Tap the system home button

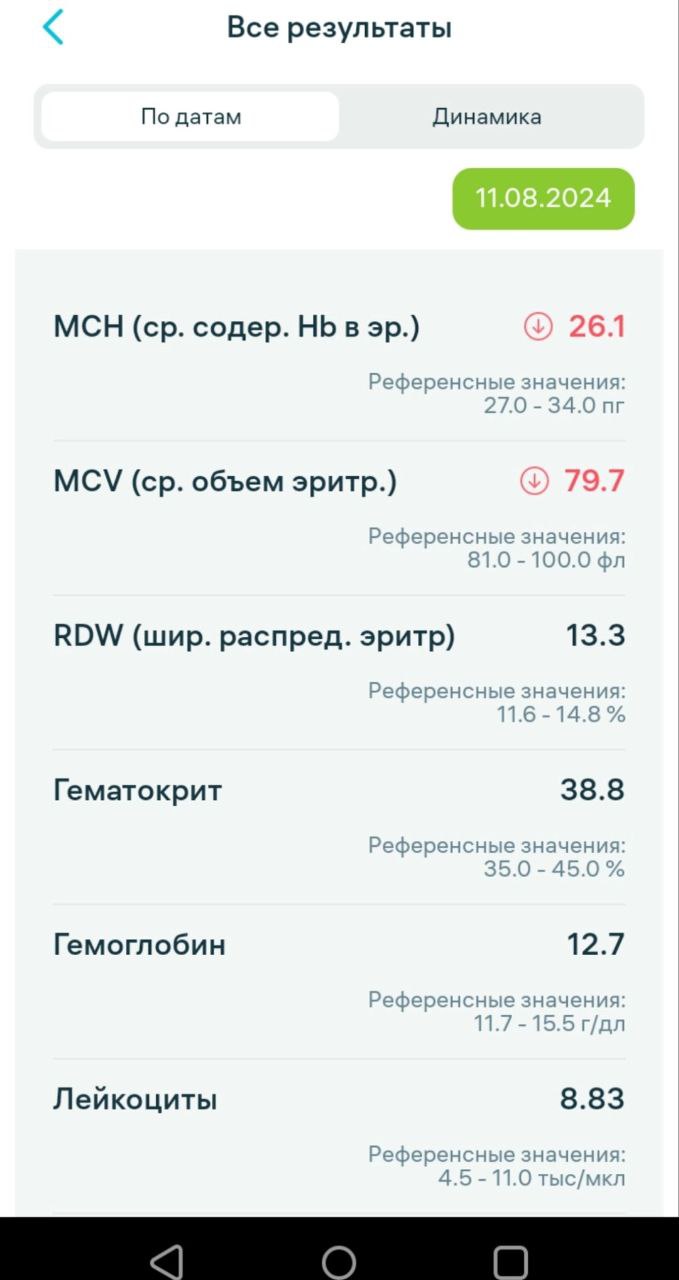339,1261
